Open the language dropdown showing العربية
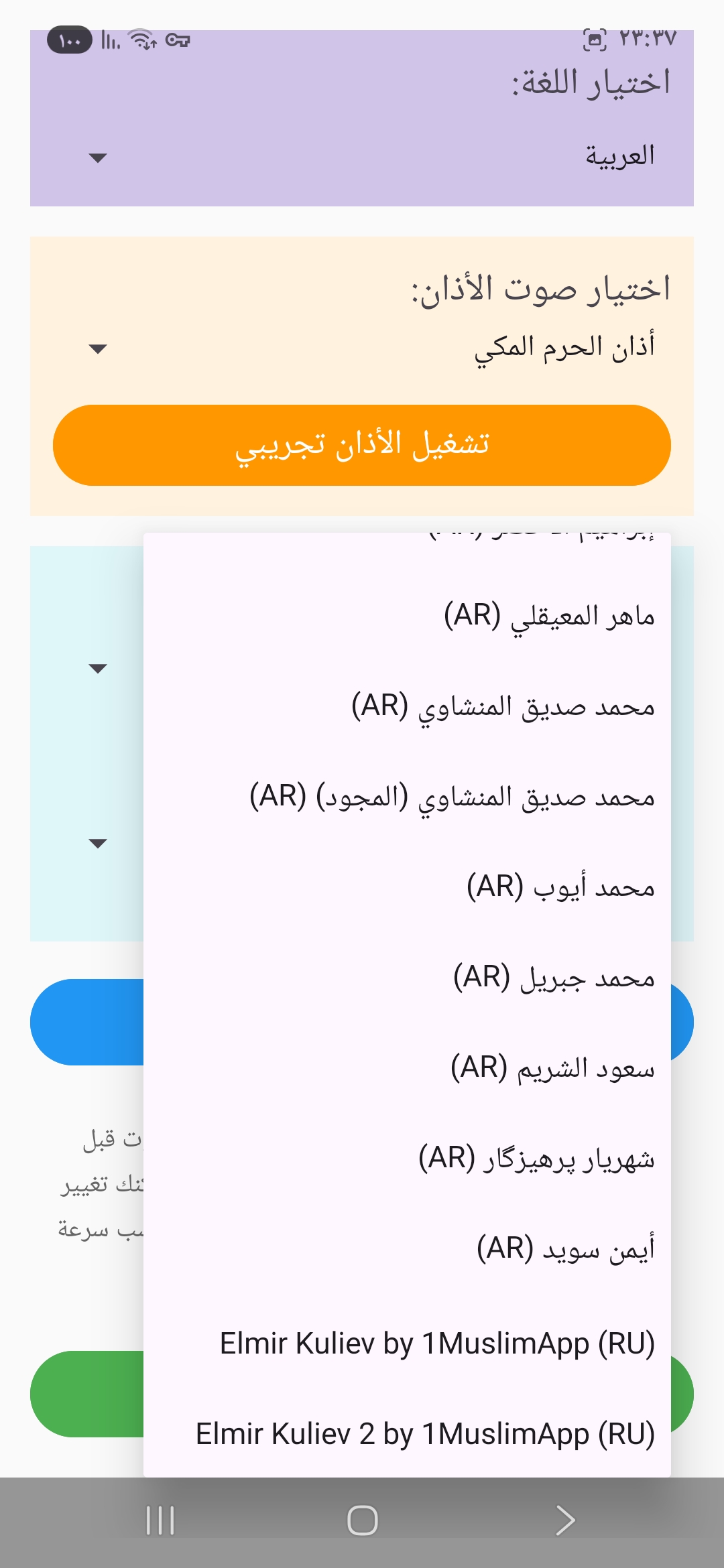This screenshot has width=724, height=1568. point(362,157)
